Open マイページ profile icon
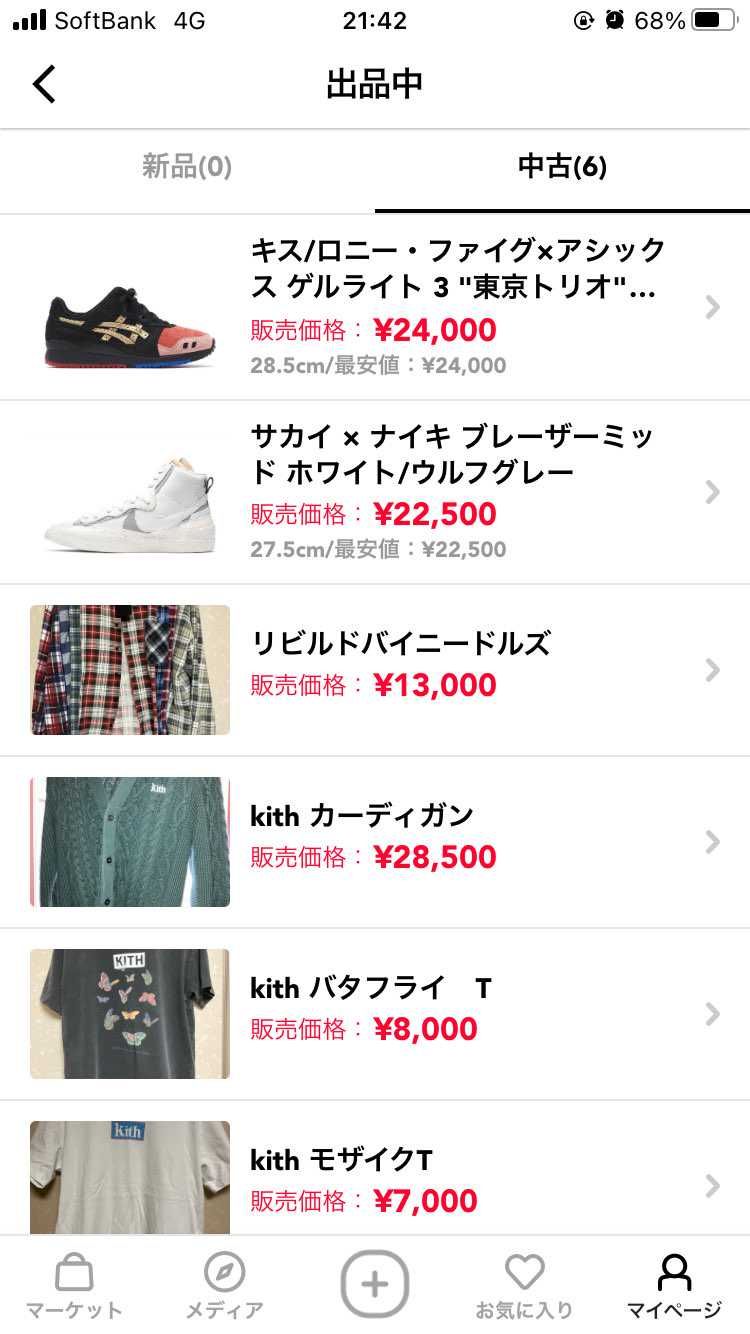This screenshot has width=750, height=1334. (x=674, y=1271)
